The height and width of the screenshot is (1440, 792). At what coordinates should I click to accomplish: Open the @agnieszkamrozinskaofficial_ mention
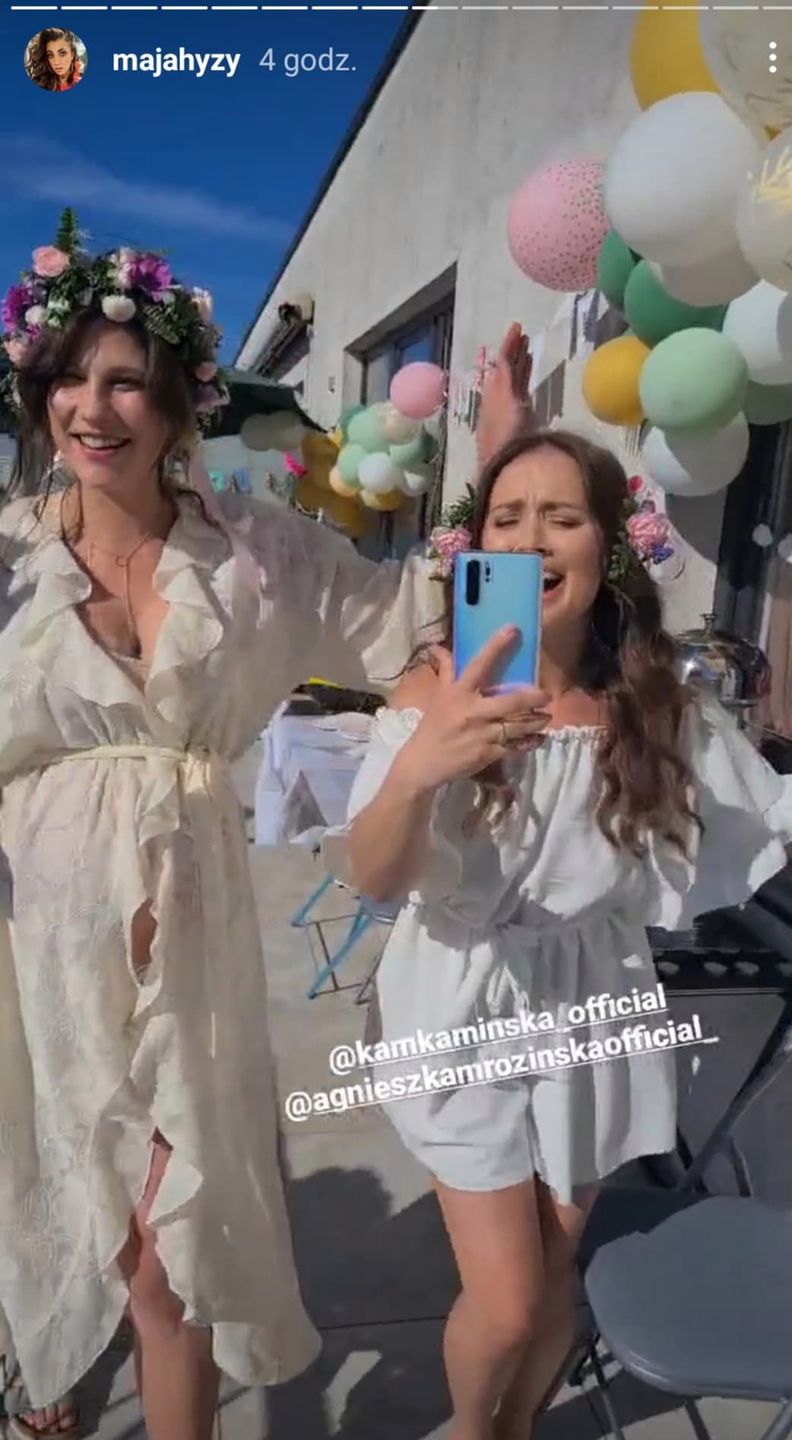click(x=500, y=1072)
